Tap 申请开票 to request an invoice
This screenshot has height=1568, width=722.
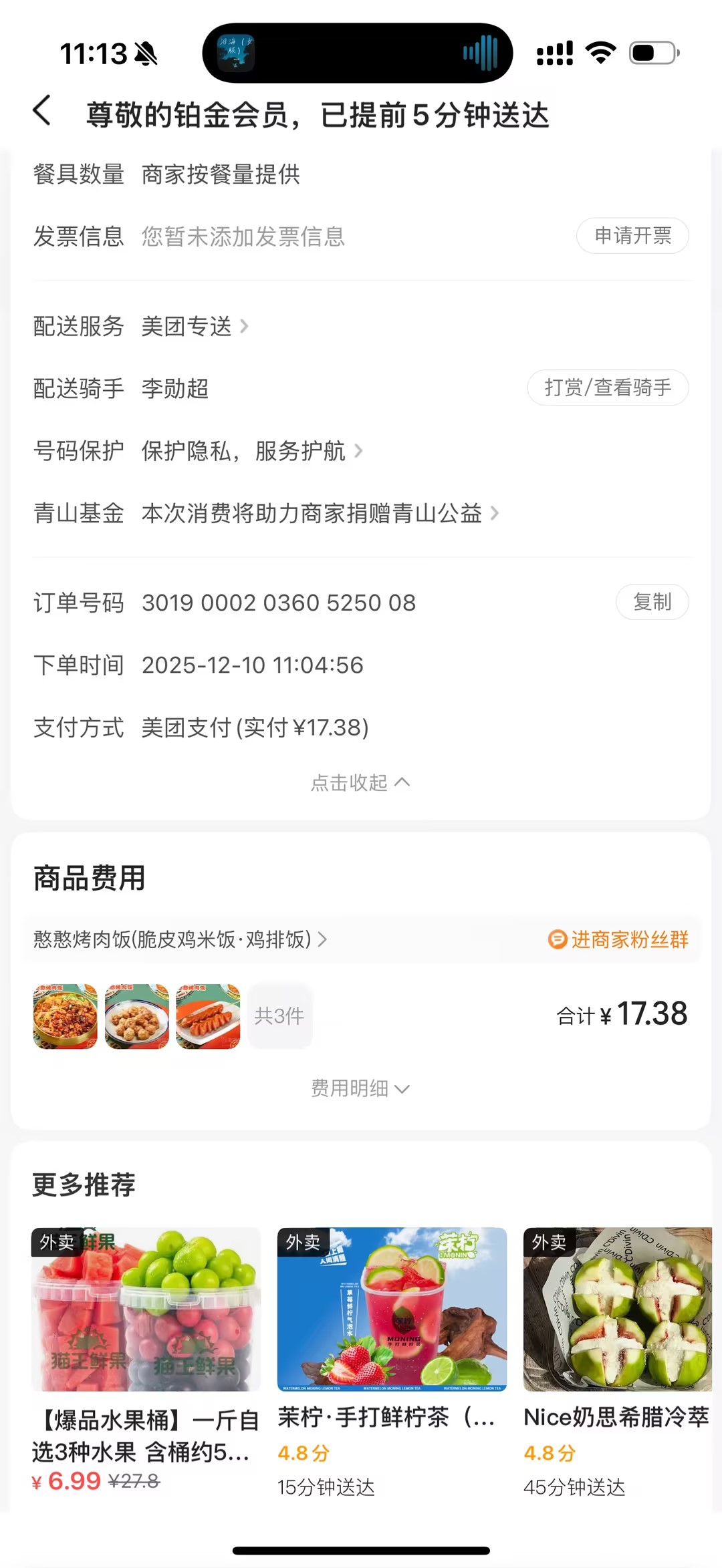(x=632, y=236)
